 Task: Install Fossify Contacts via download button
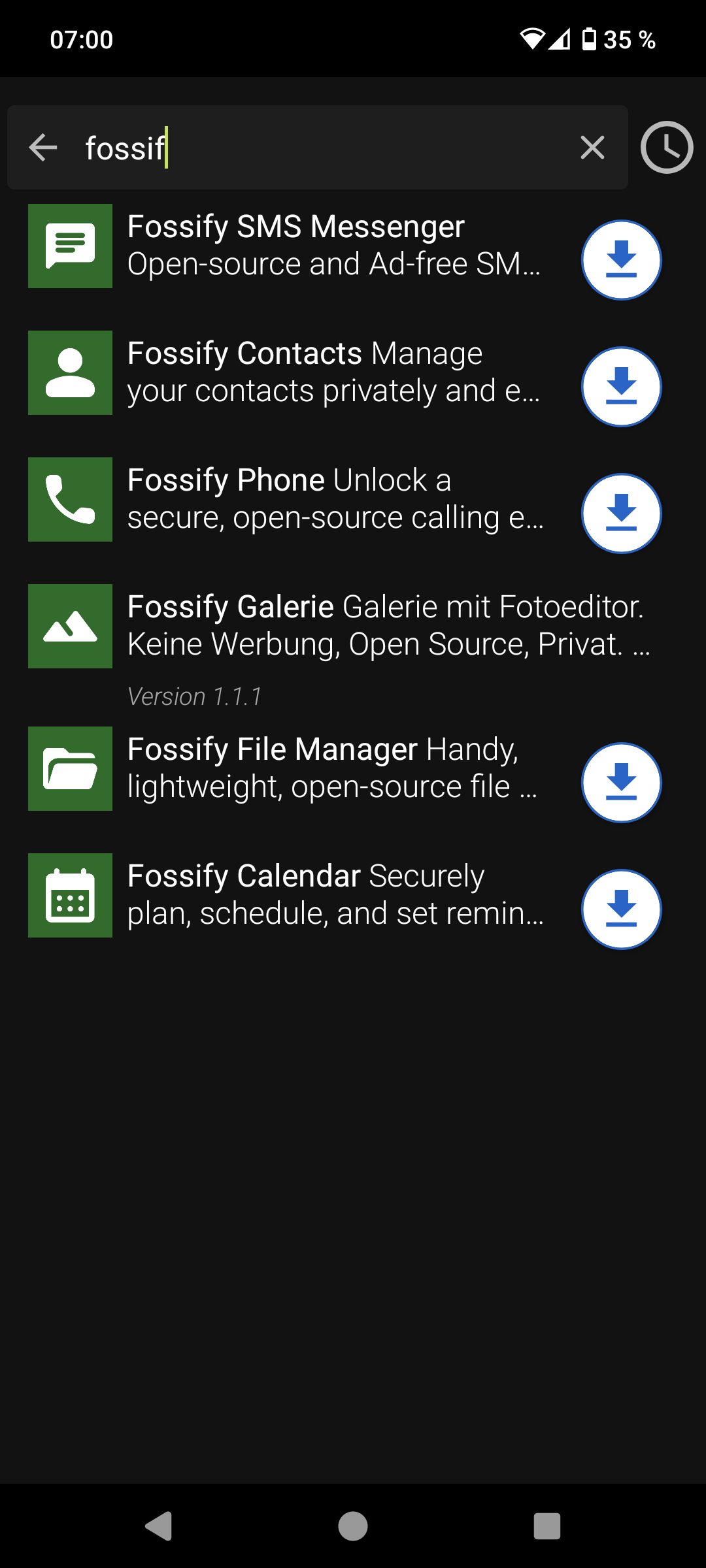(622, 387)
